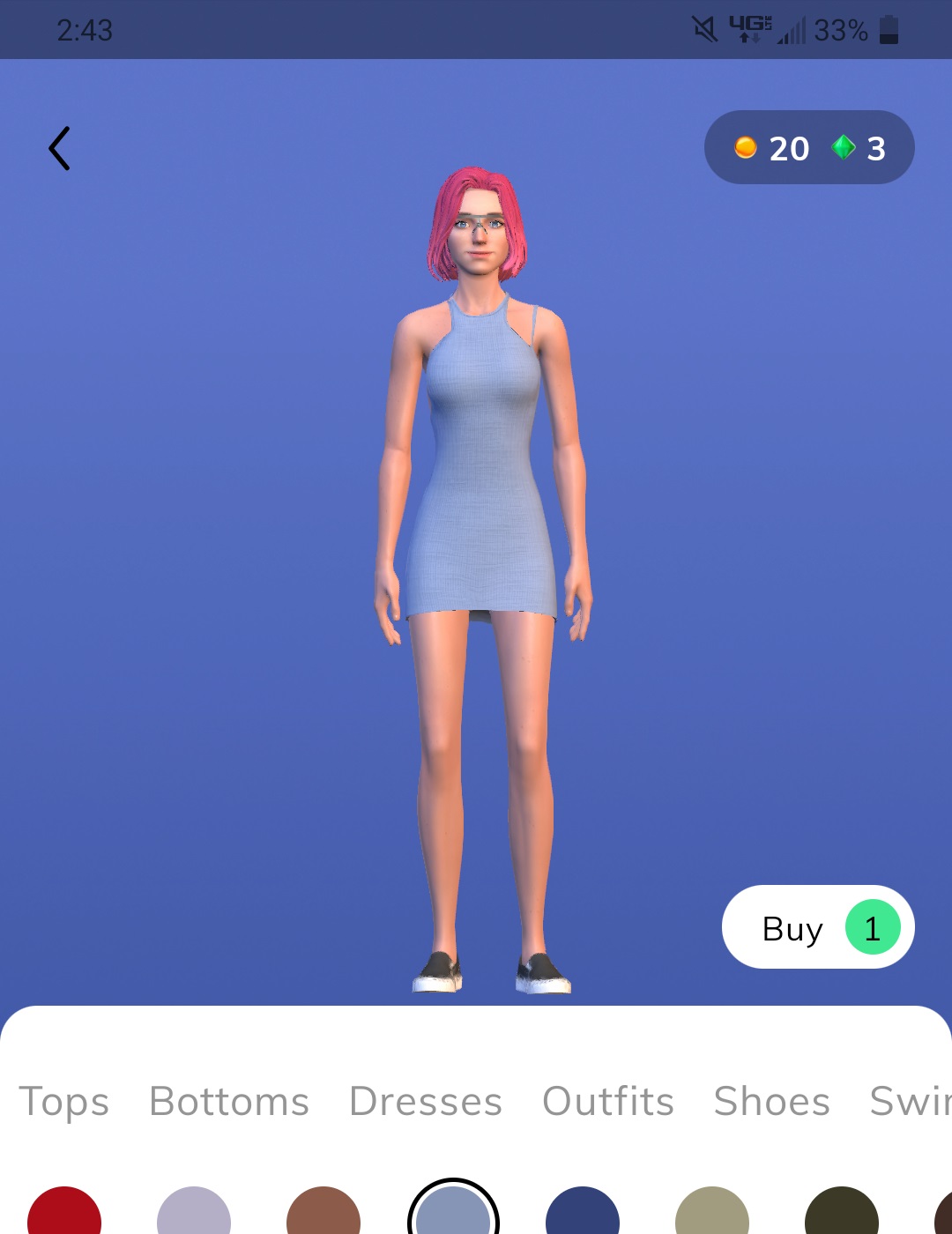952x1234 pixels.
Task: Switch to the Bottoms category
Action: (x=229, y=1101)
